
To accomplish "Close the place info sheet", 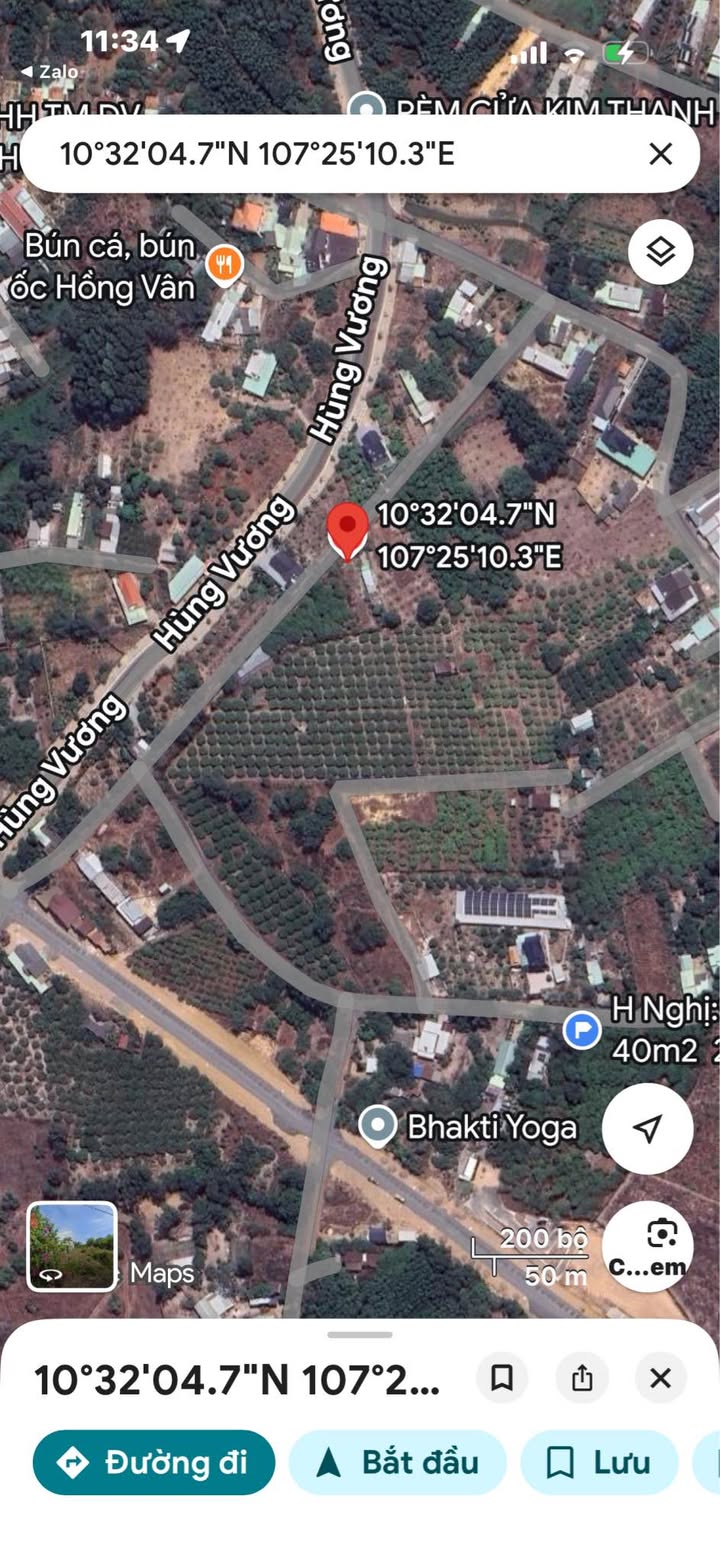I will point(661,1378).
